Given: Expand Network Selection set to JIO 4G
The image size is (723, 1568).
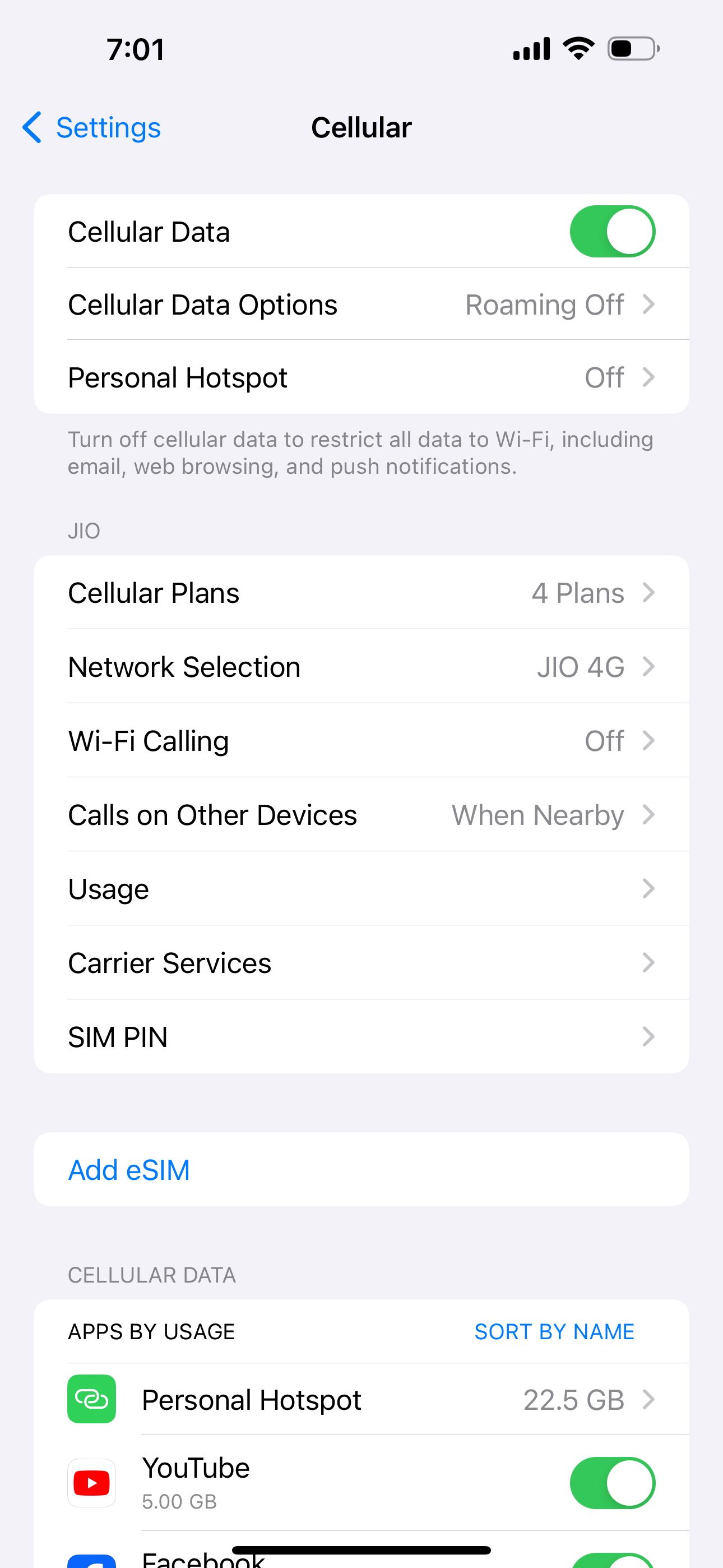Looking at the screenshot, I should click(361, 667).
